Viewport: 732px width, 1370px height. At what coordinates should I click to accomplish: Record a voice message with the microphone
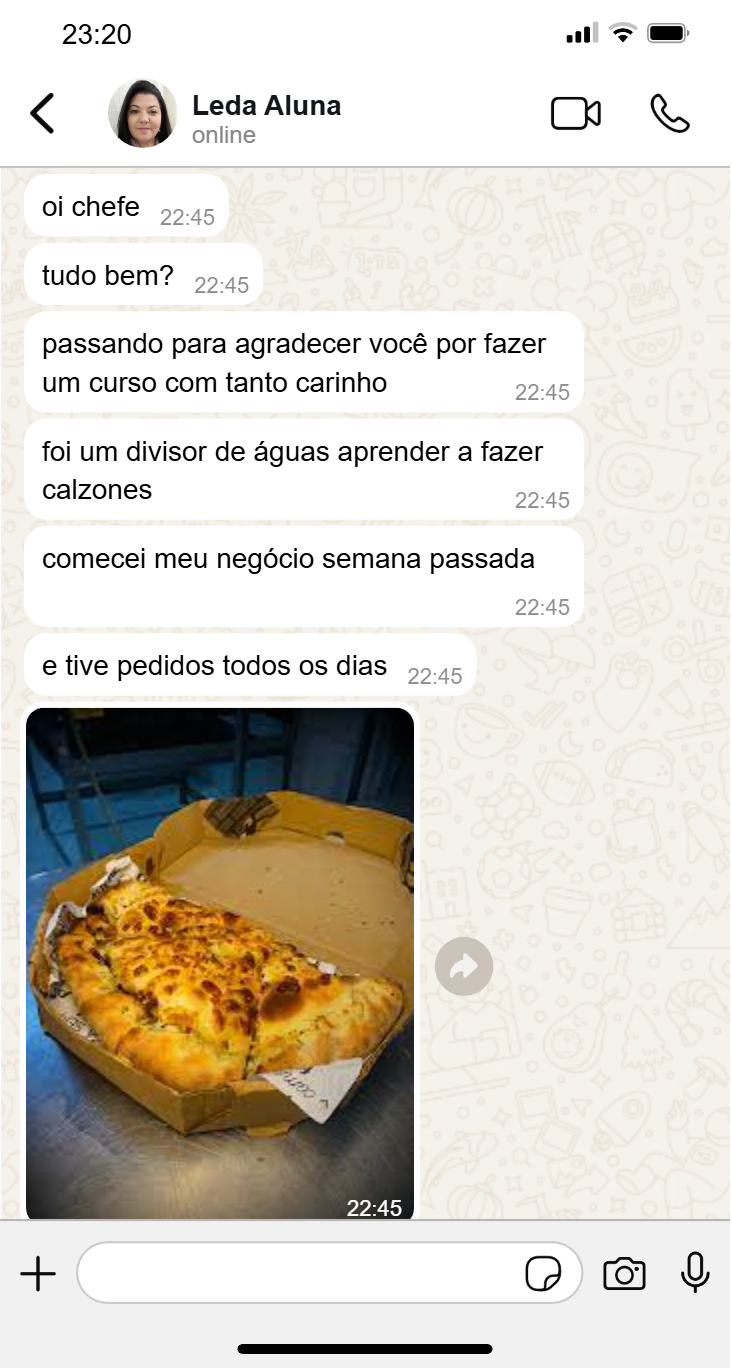(x=694, y=1272)
